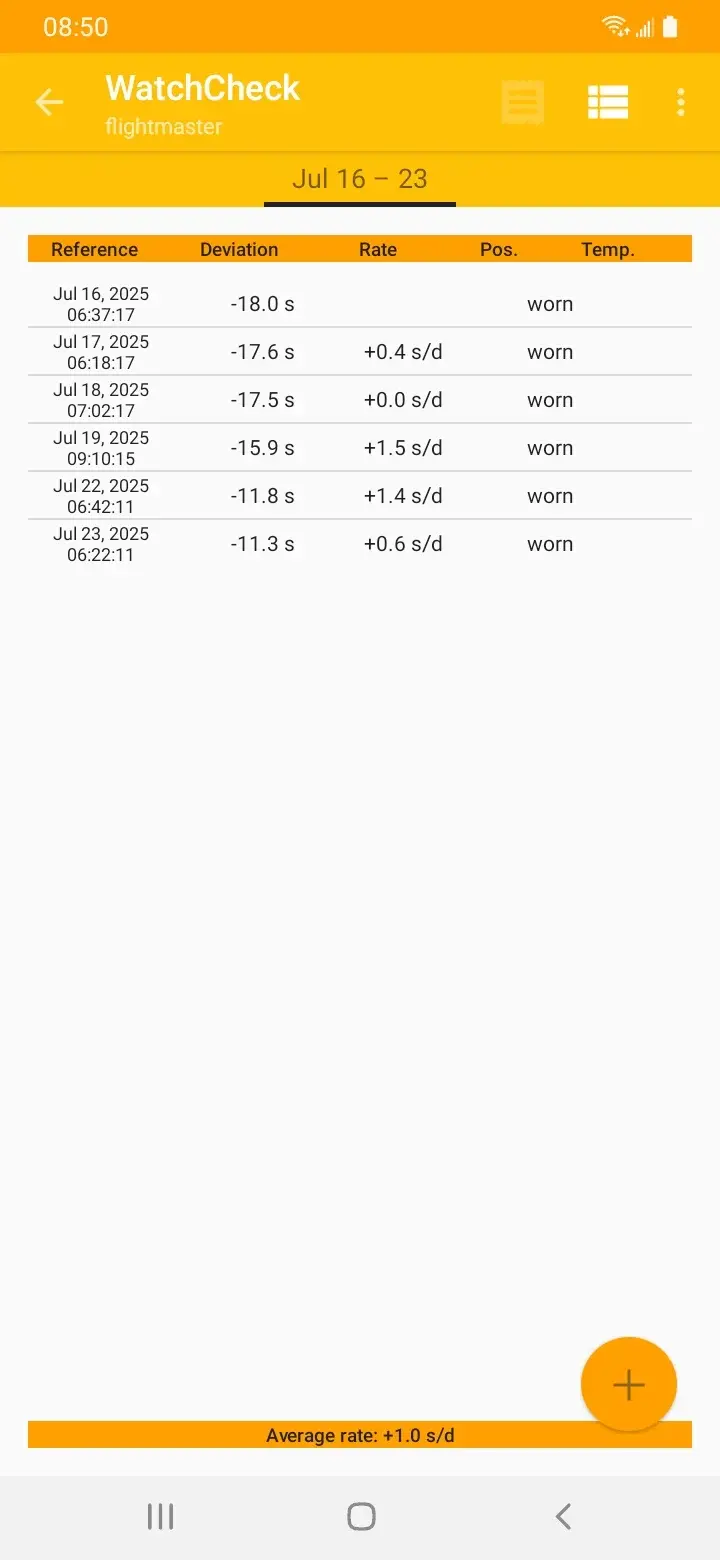Select the Jul 16 measurement row
The image size is (720, 1560).
[360, 303]
